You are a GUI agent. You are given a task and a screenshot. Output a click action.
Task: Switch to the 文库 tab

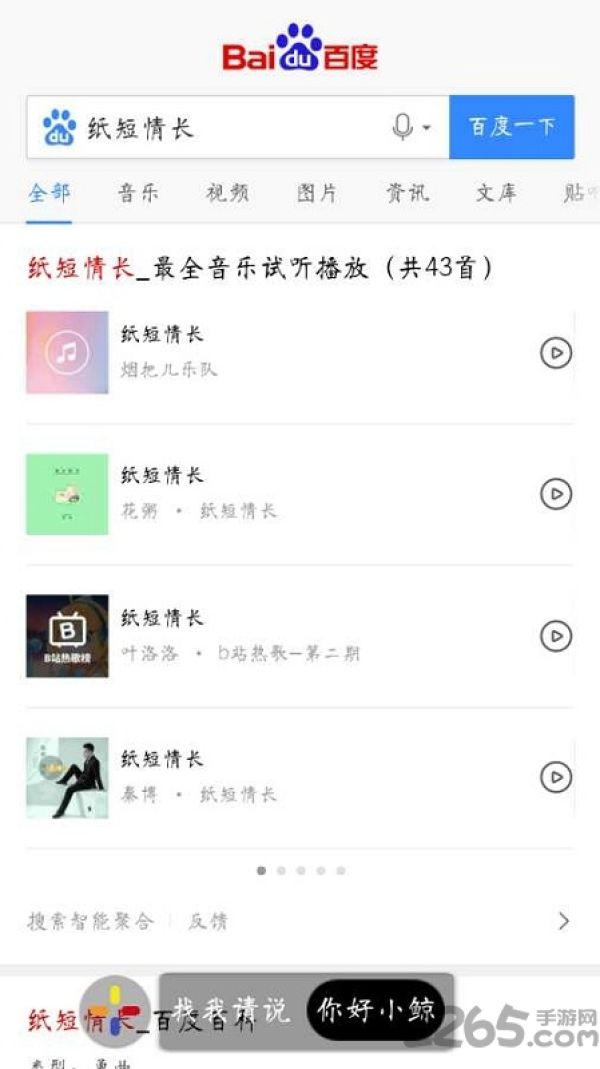496,193
